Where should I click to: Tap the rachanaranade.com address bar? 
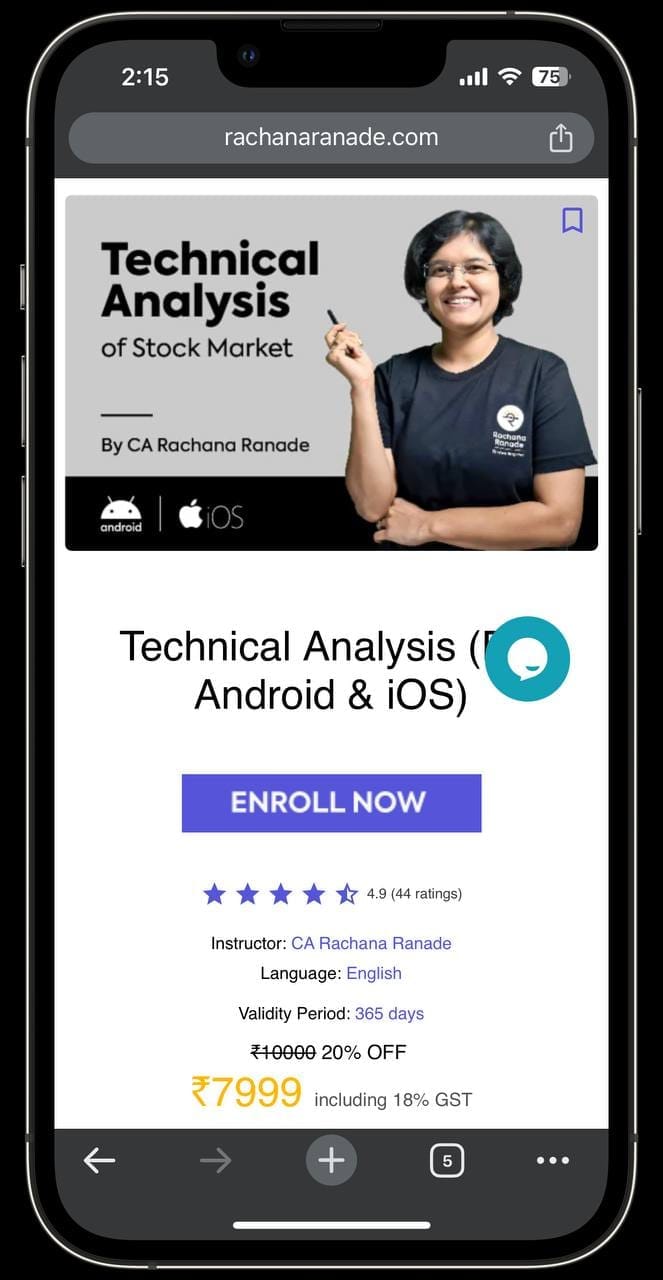pos(331,138)
